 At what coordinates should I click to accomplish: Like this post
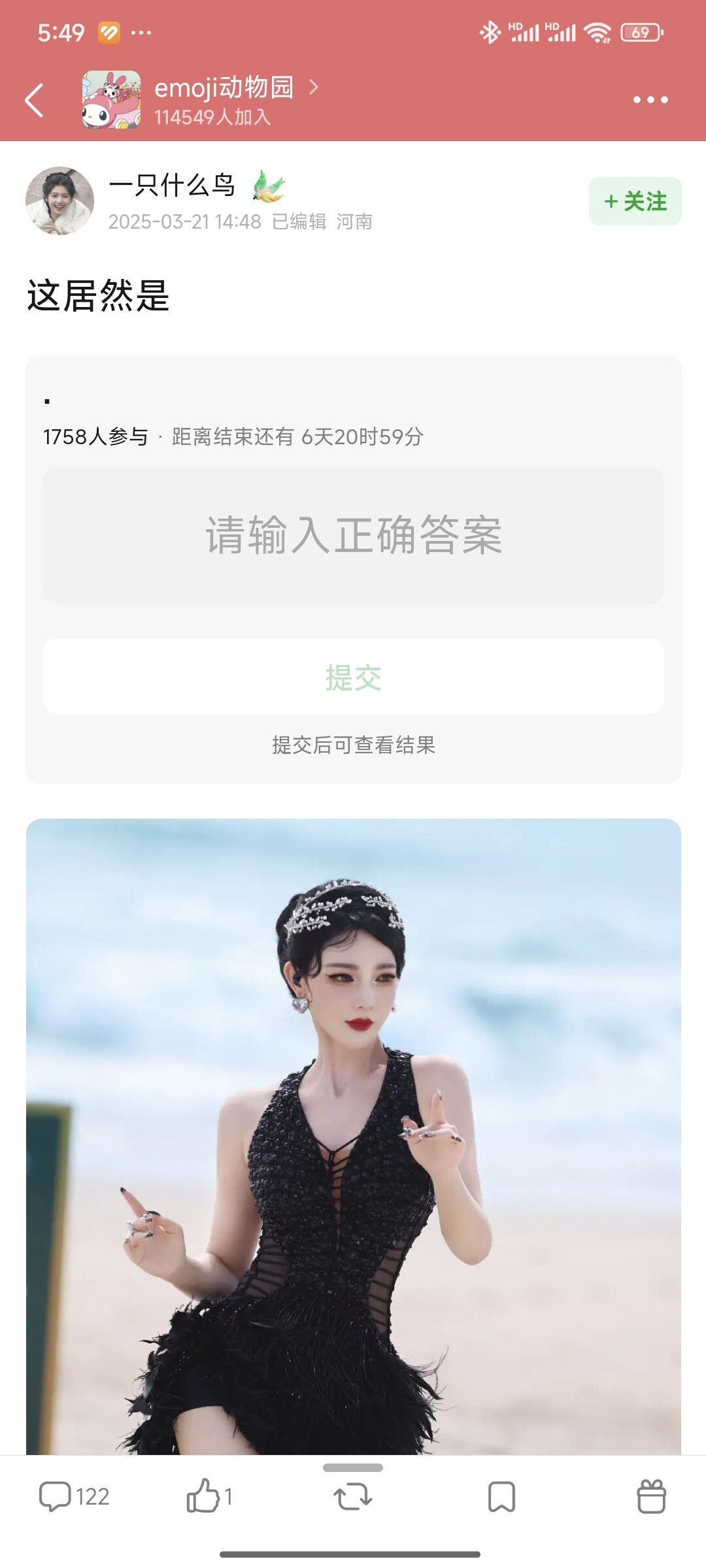(208, 1496)
